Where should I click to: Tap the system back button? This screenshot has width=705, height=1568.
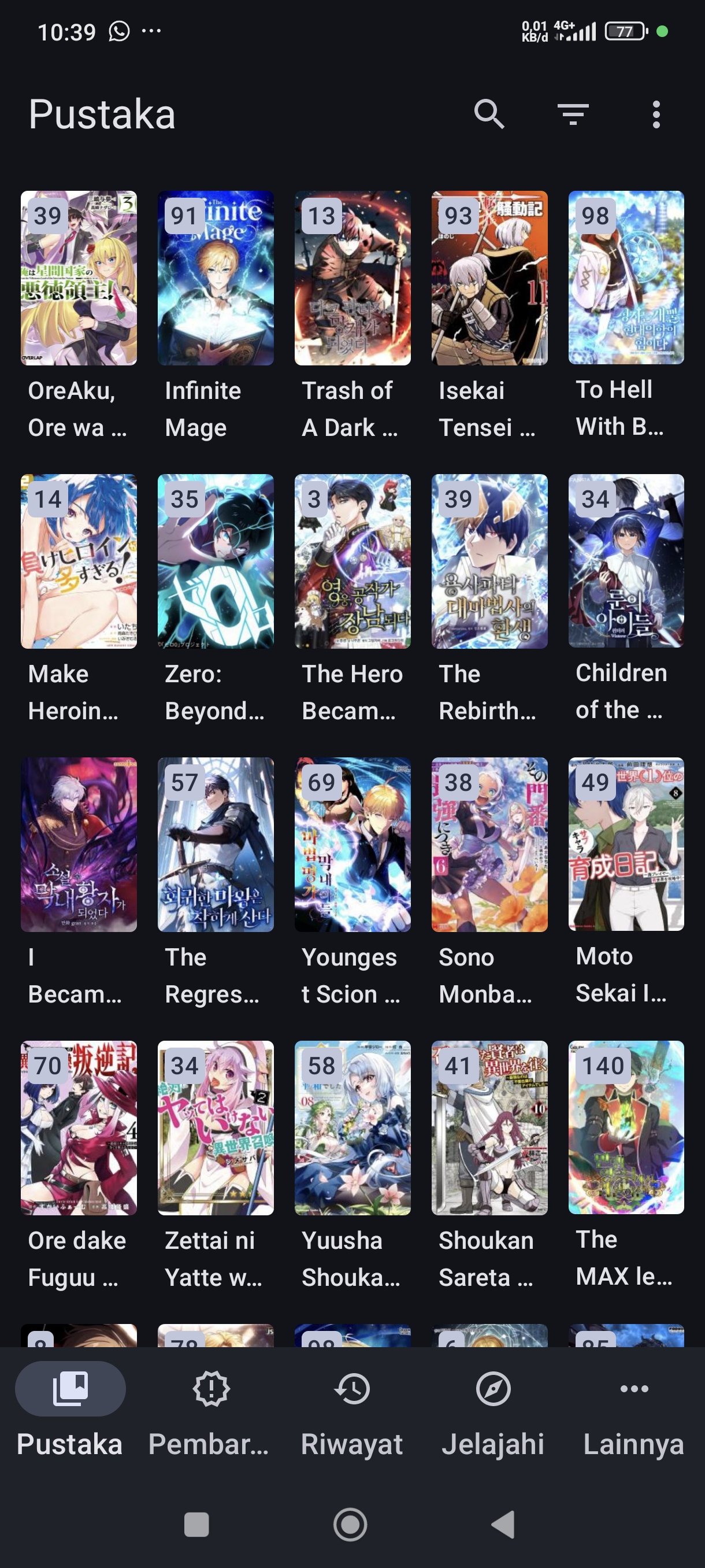[x=503, y=1524]
